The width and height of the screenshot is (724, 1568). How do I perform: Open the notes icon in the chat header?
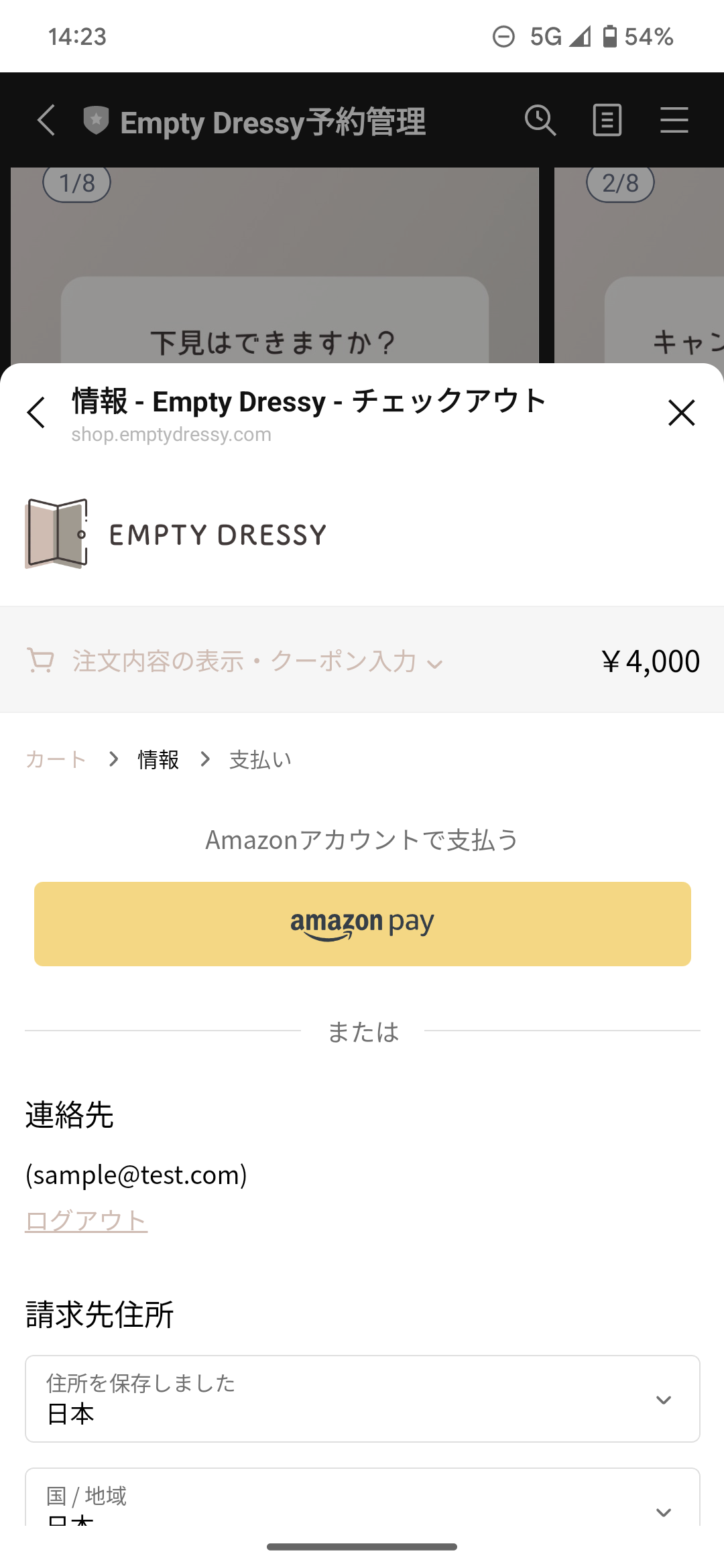click(607, 121)
